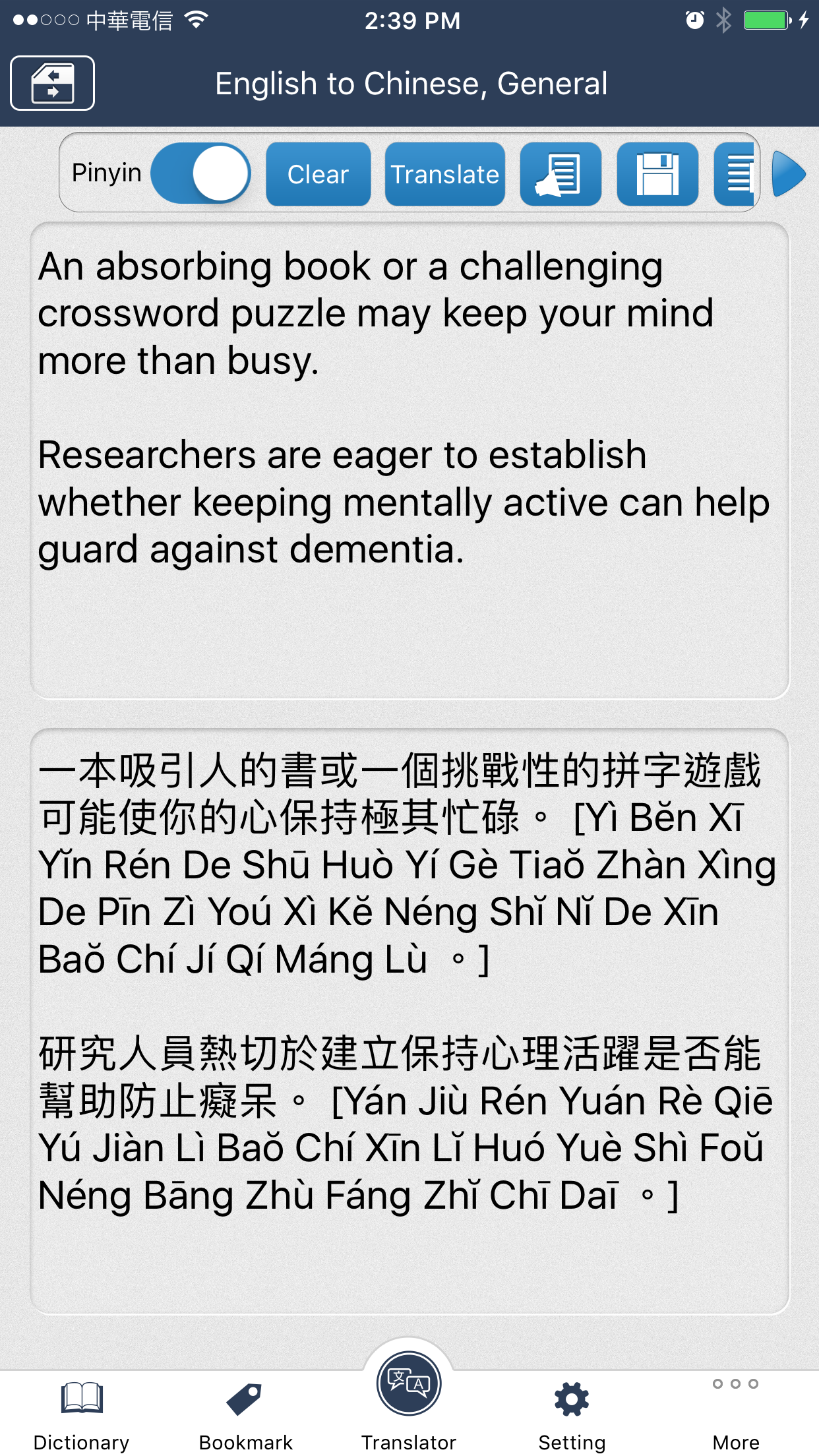Disable the Pinyin toggle

pos(200,173)
